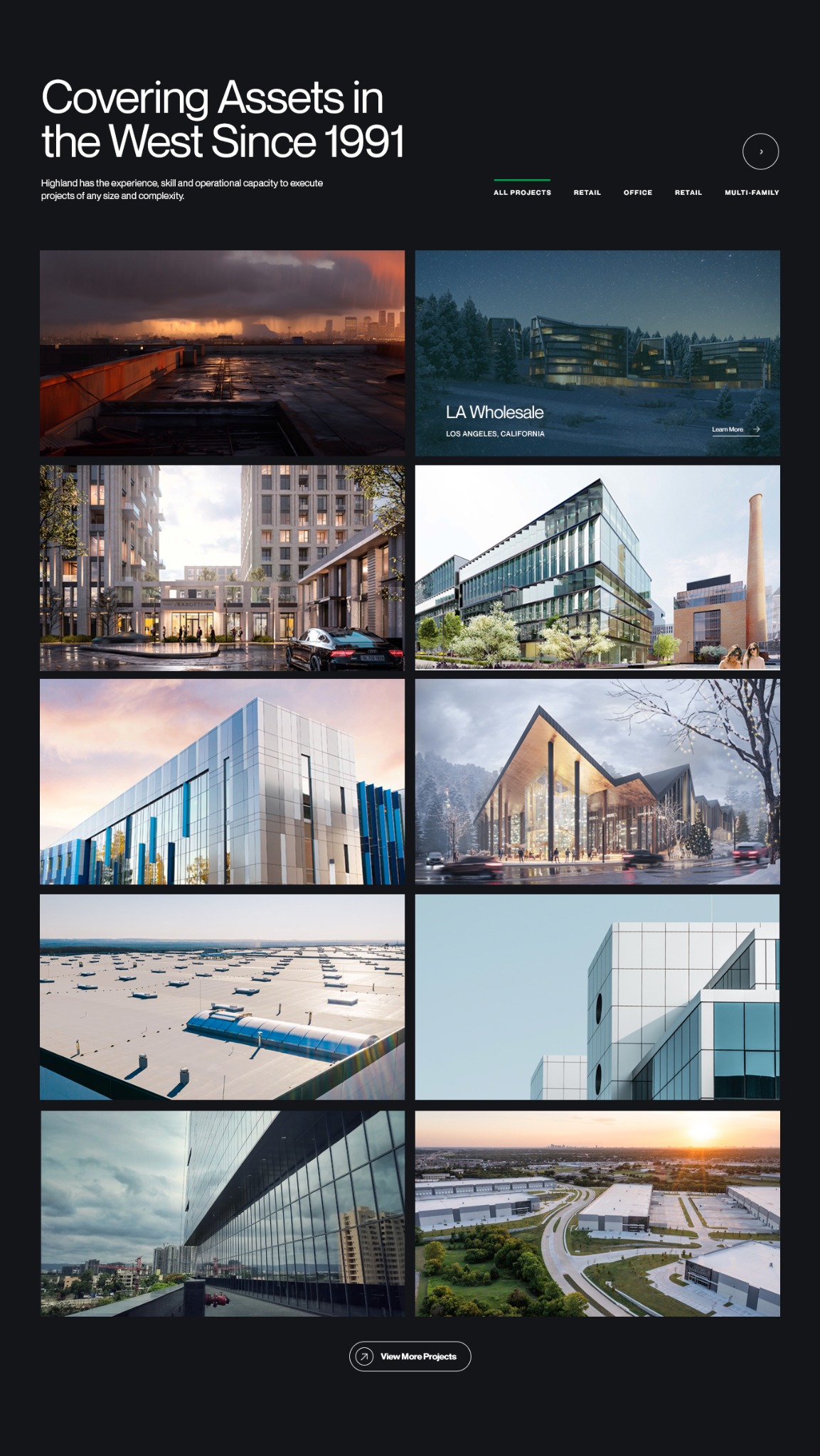Open the aerial flat rooftop skylight tile

pyautogui.click(x=222, y=997)
